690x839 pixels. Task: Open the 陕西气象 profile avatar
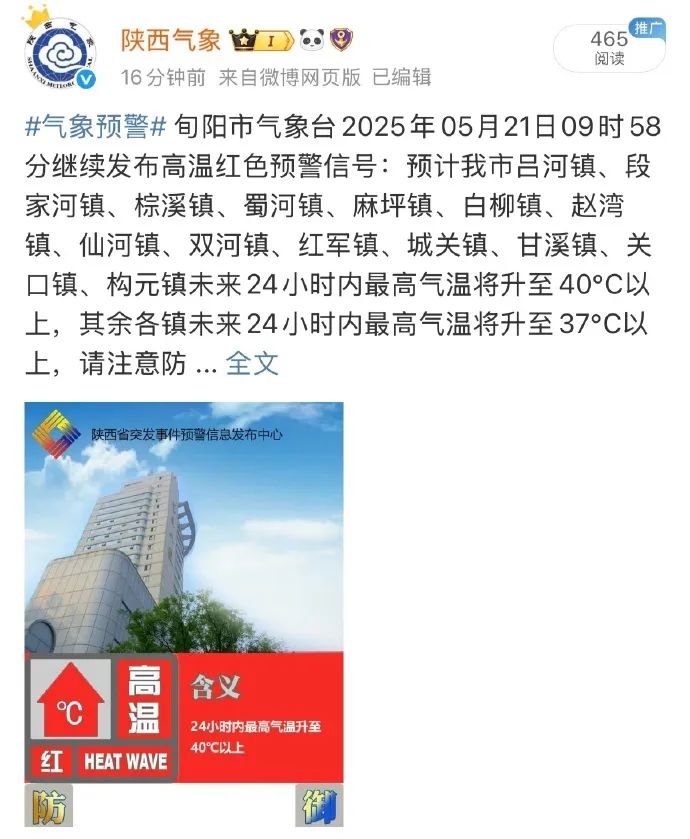62,56
